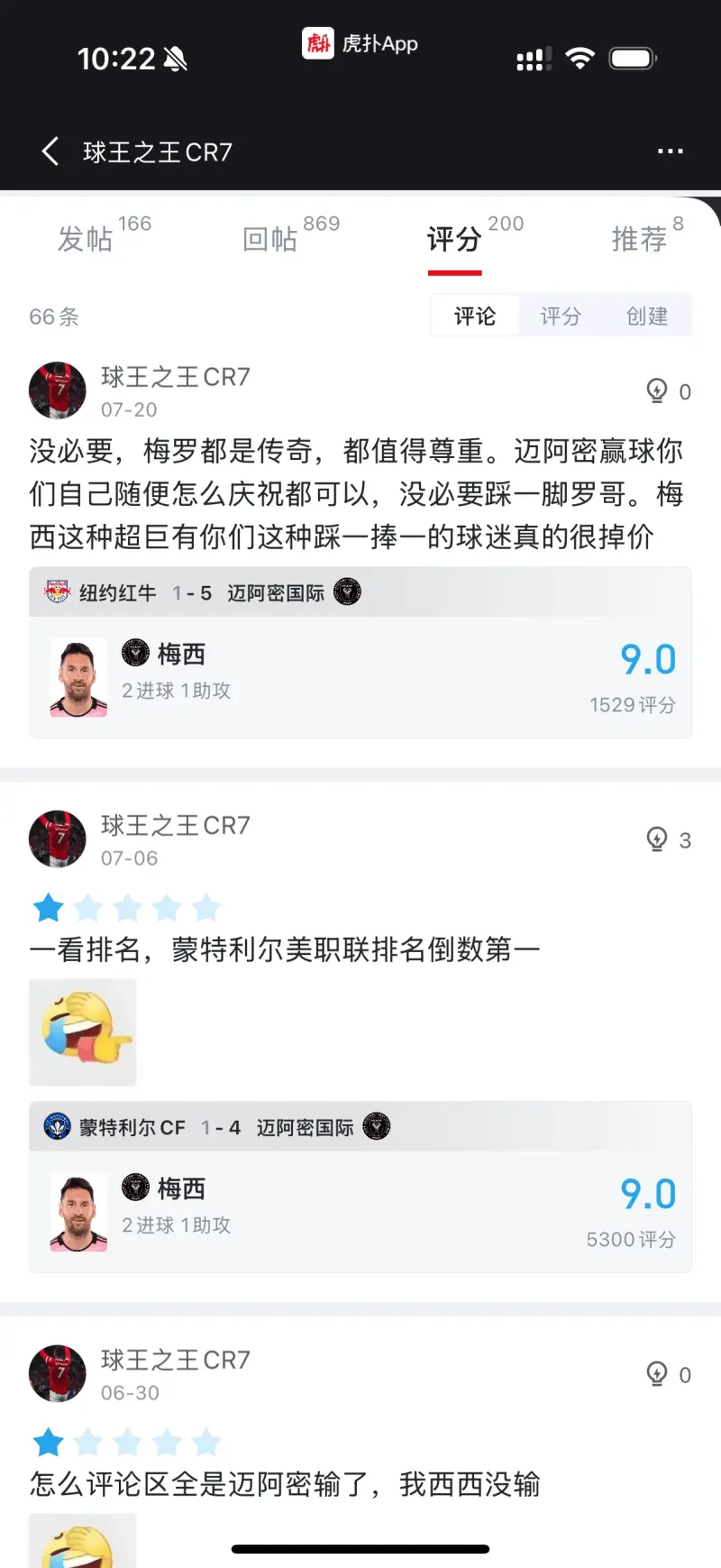Open user avatar on the 07-20 comment
The height and width of the screenshot is (1568, 721).
58,390
